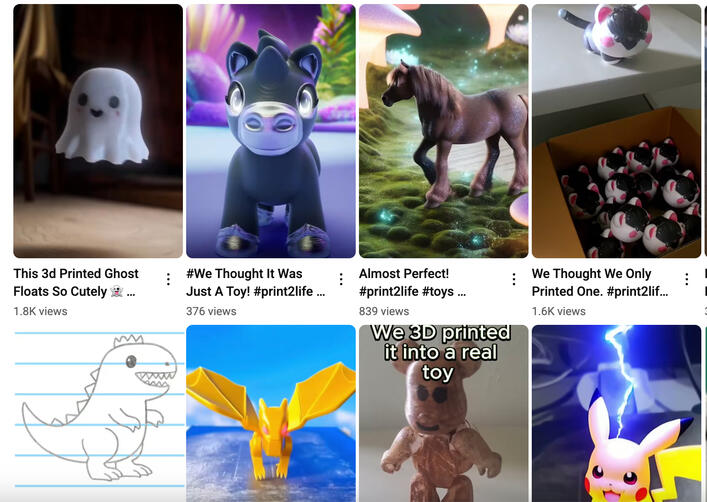
Task: Open options for 'We Thought We Only Printed One'
Action: point(687,280)
